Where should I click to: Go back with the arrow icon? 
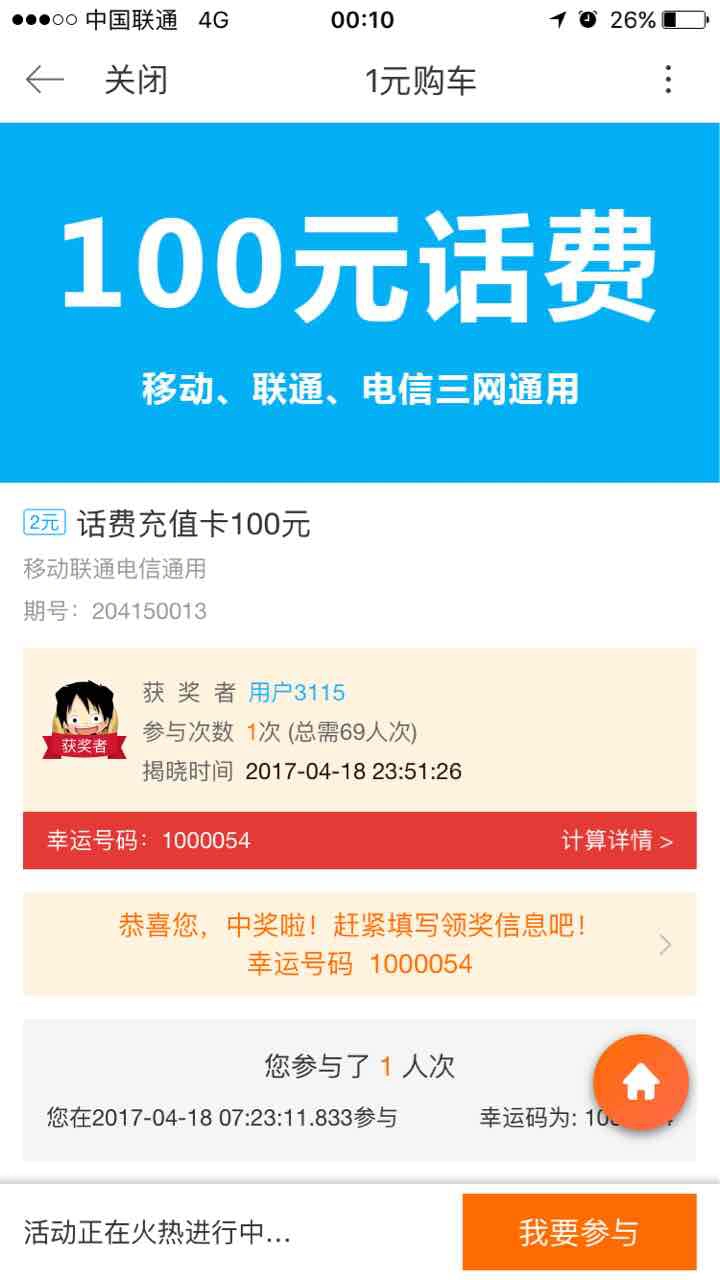(44, 80)
